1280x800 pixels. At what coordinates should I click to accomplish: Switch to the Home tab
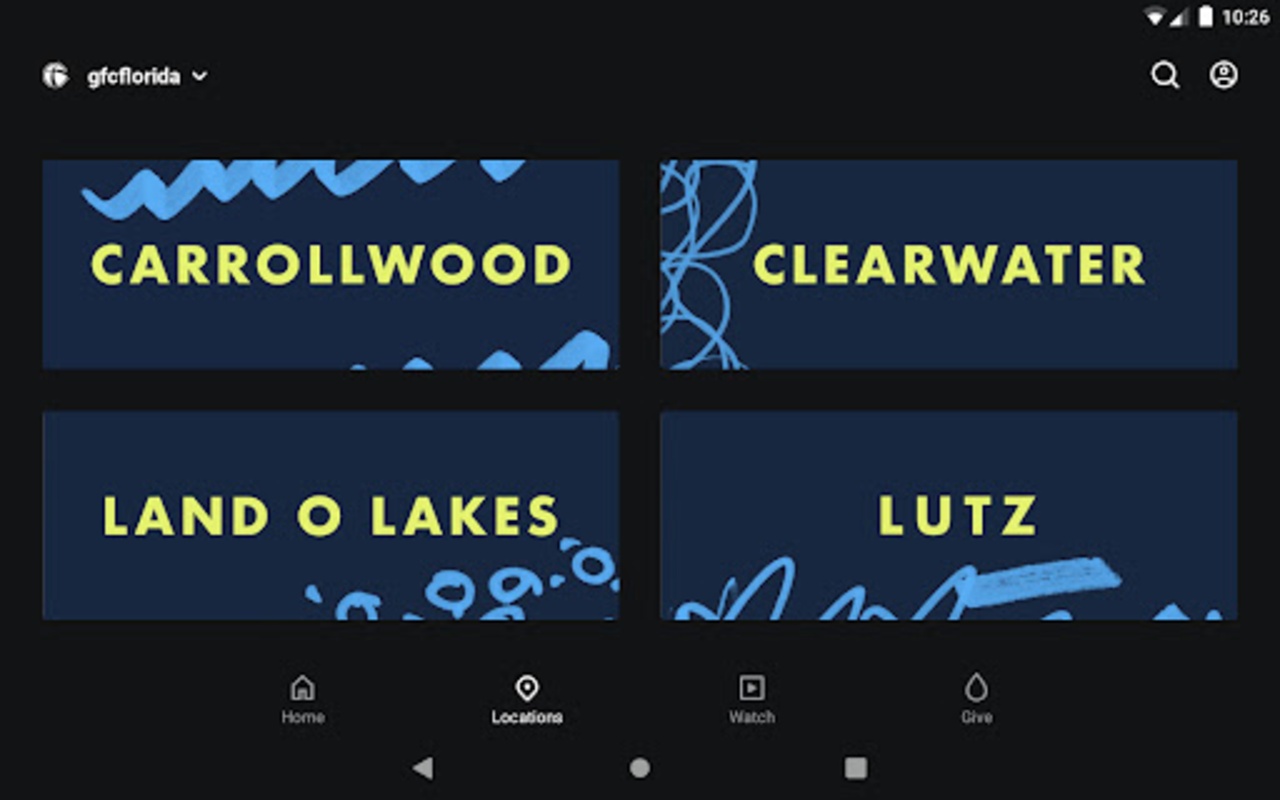click(302, 699)
